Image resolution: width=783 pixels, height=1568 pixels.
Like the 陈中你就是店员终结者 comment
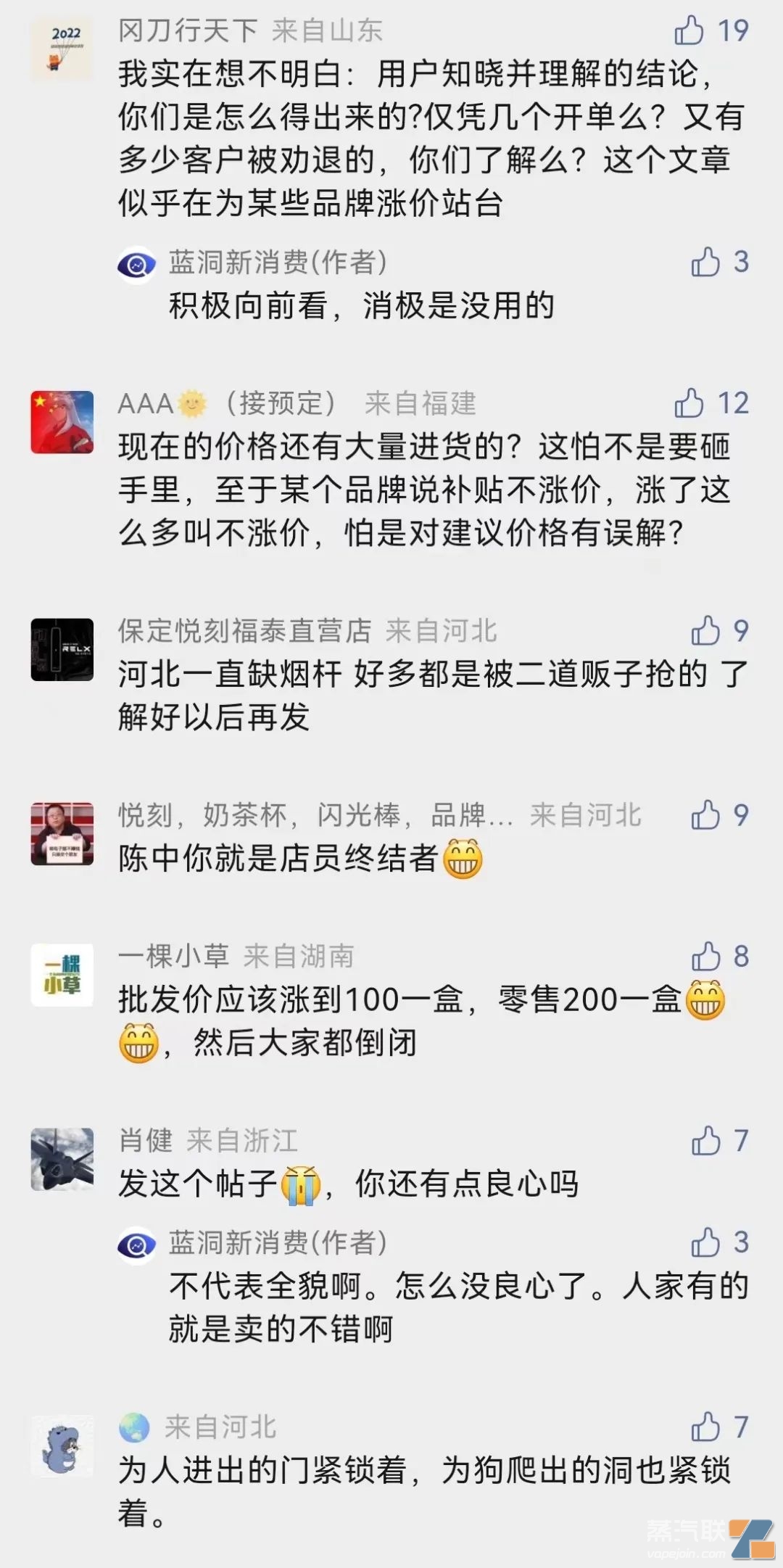(x=705, y=815)
